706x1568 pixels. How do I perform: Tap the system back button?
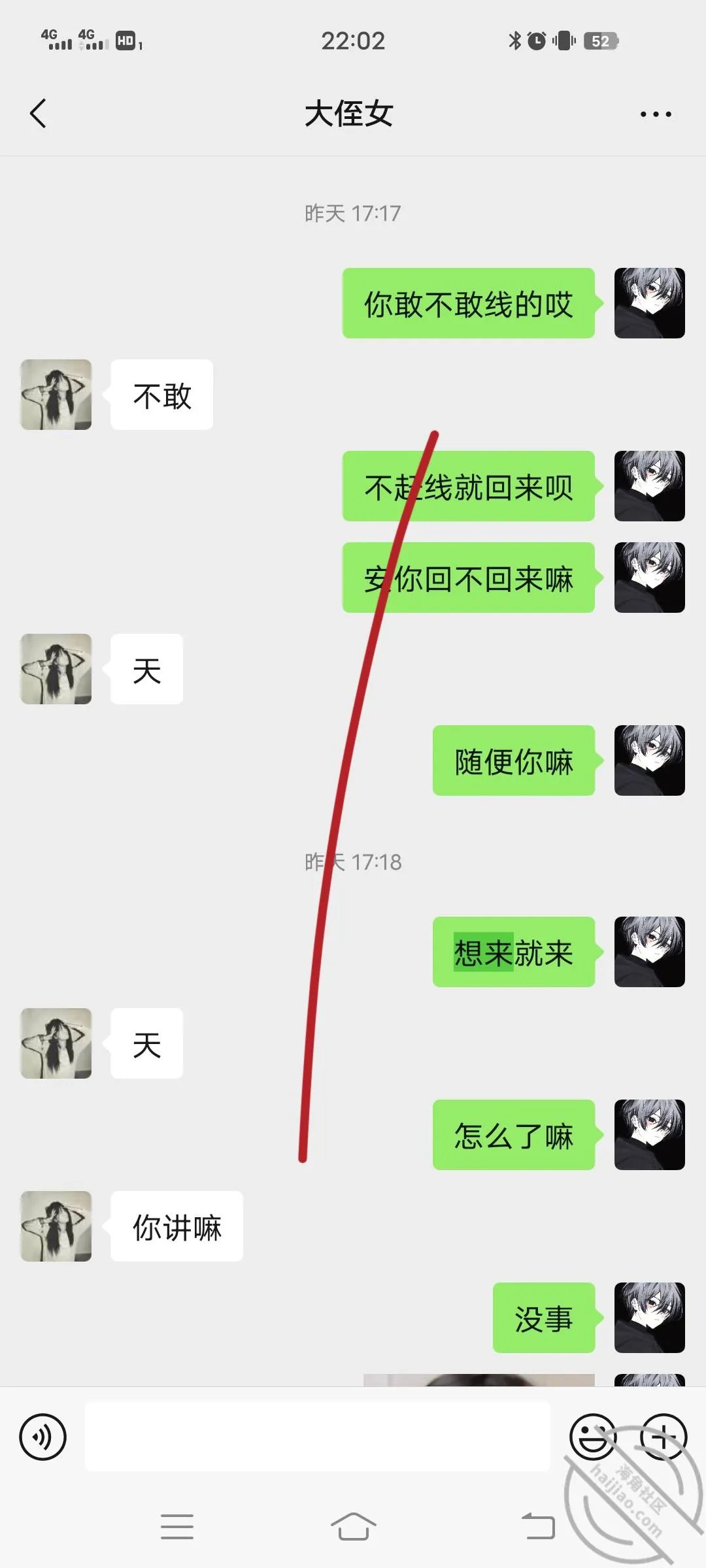point(538,1527)
